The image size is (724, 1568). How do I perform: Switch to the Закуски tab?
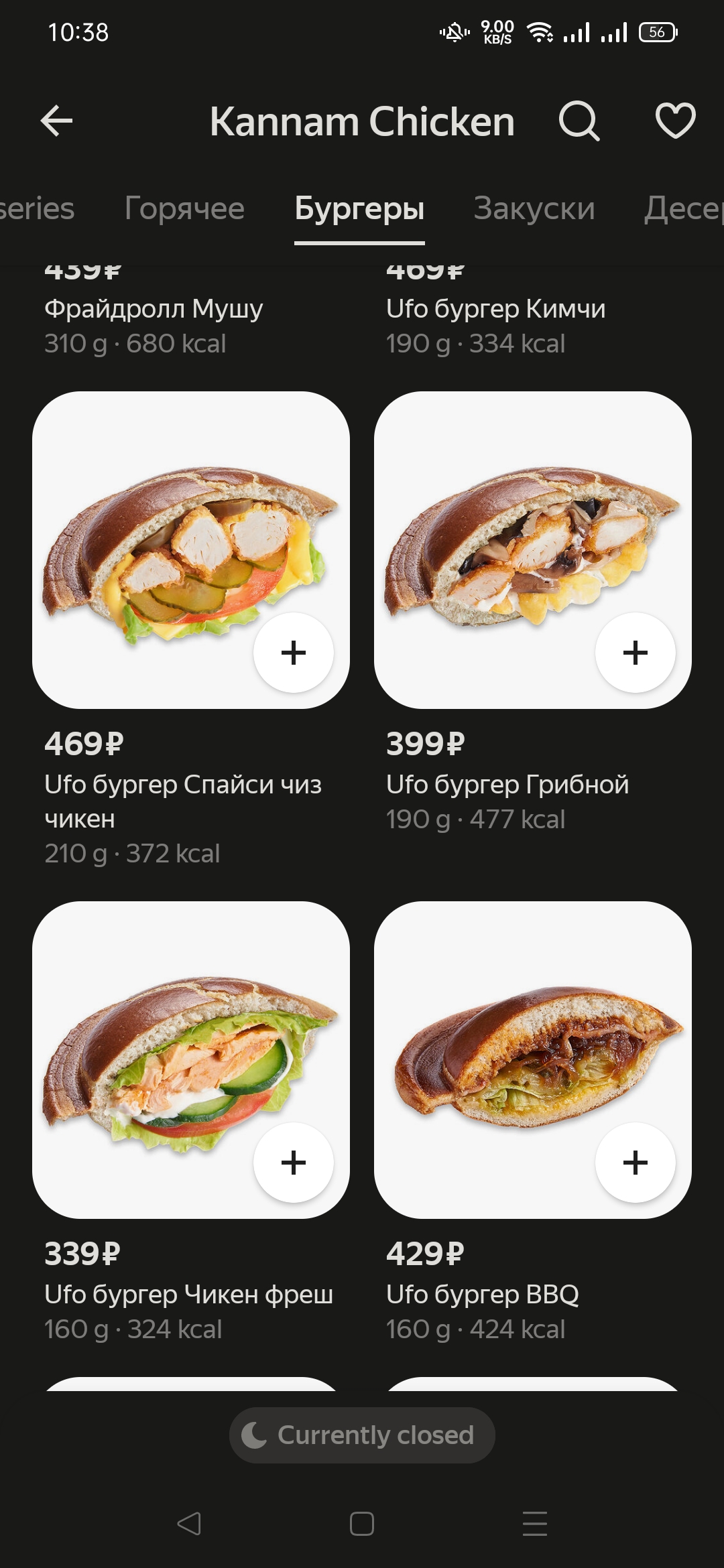pyautogui.click(x=534, y=208)
